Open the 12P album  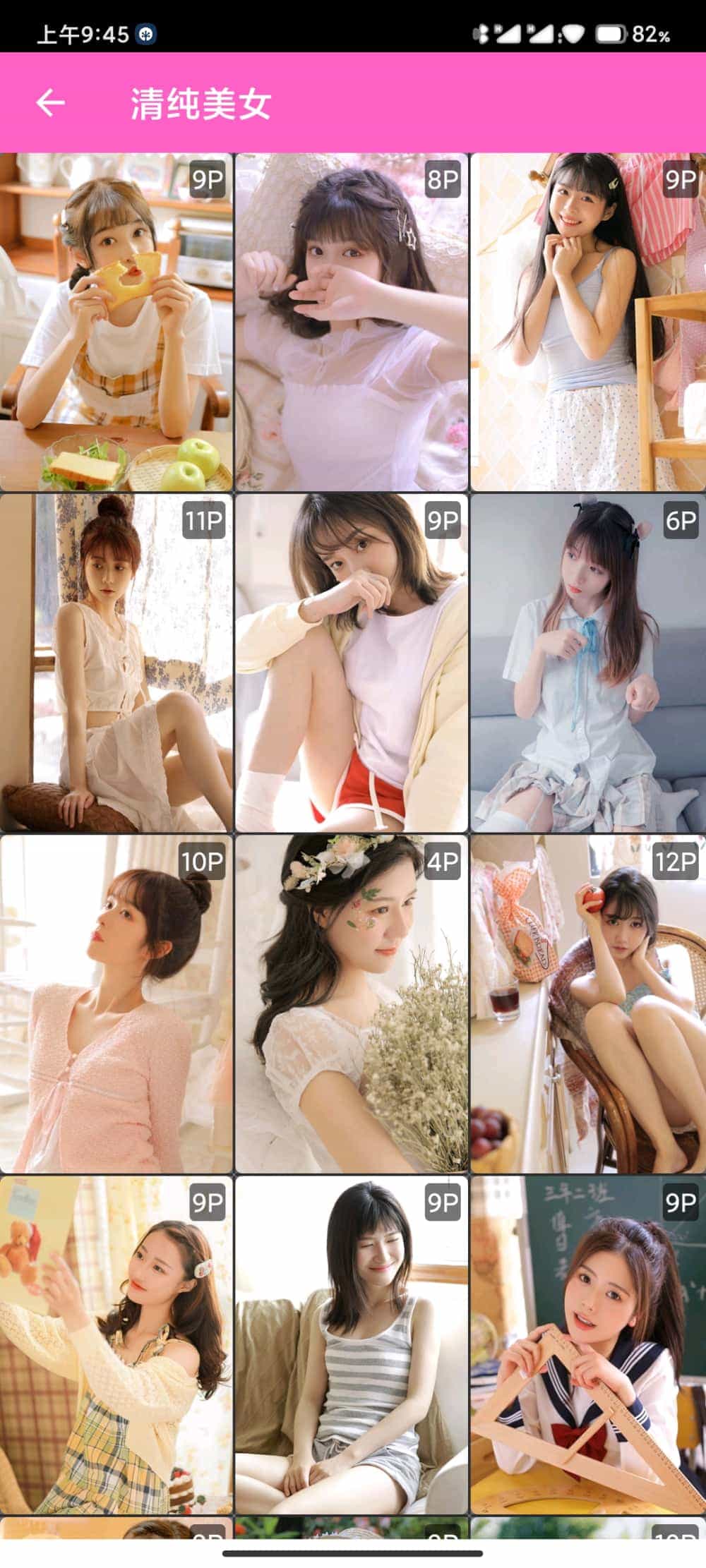587,1003
